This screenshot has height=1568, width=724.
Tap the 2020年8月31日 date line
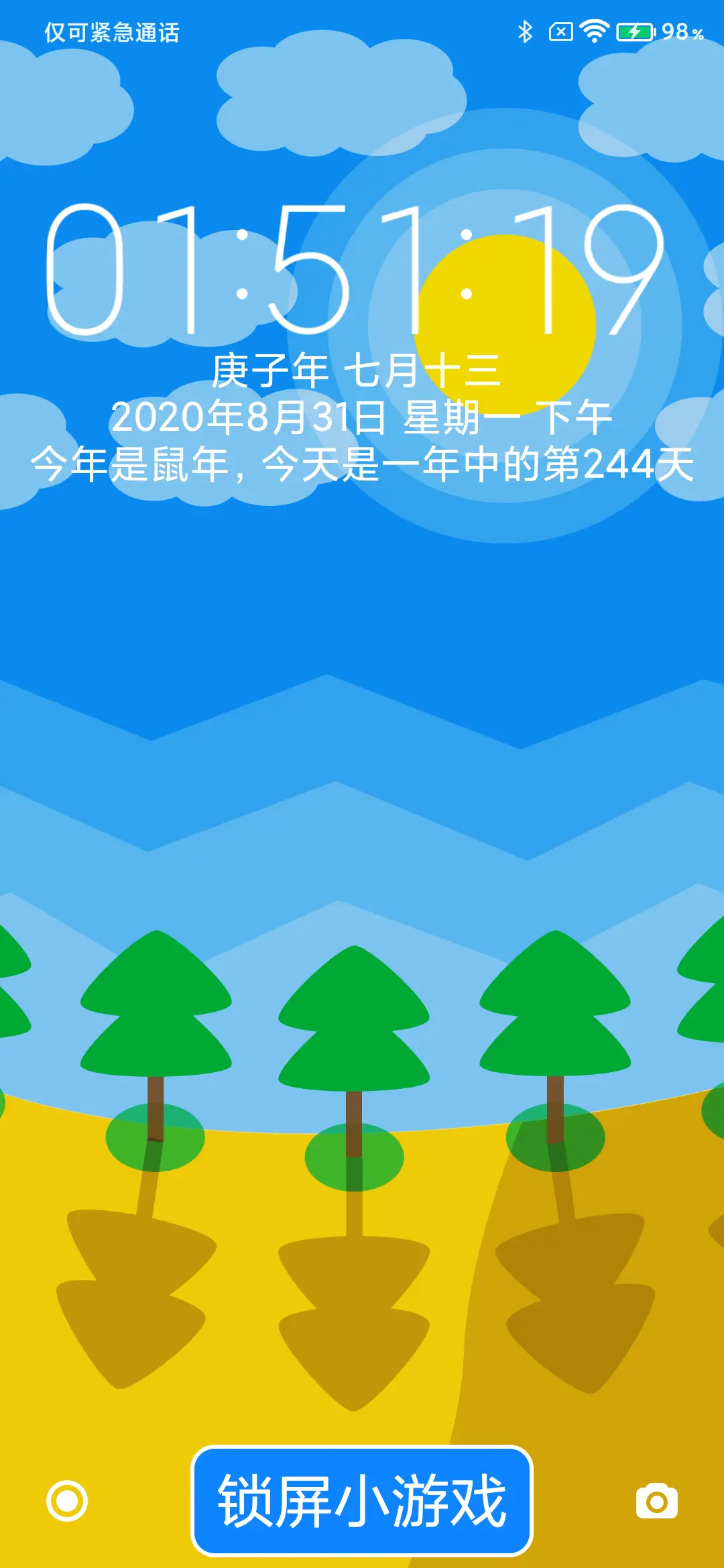click(x=362, y=417)
